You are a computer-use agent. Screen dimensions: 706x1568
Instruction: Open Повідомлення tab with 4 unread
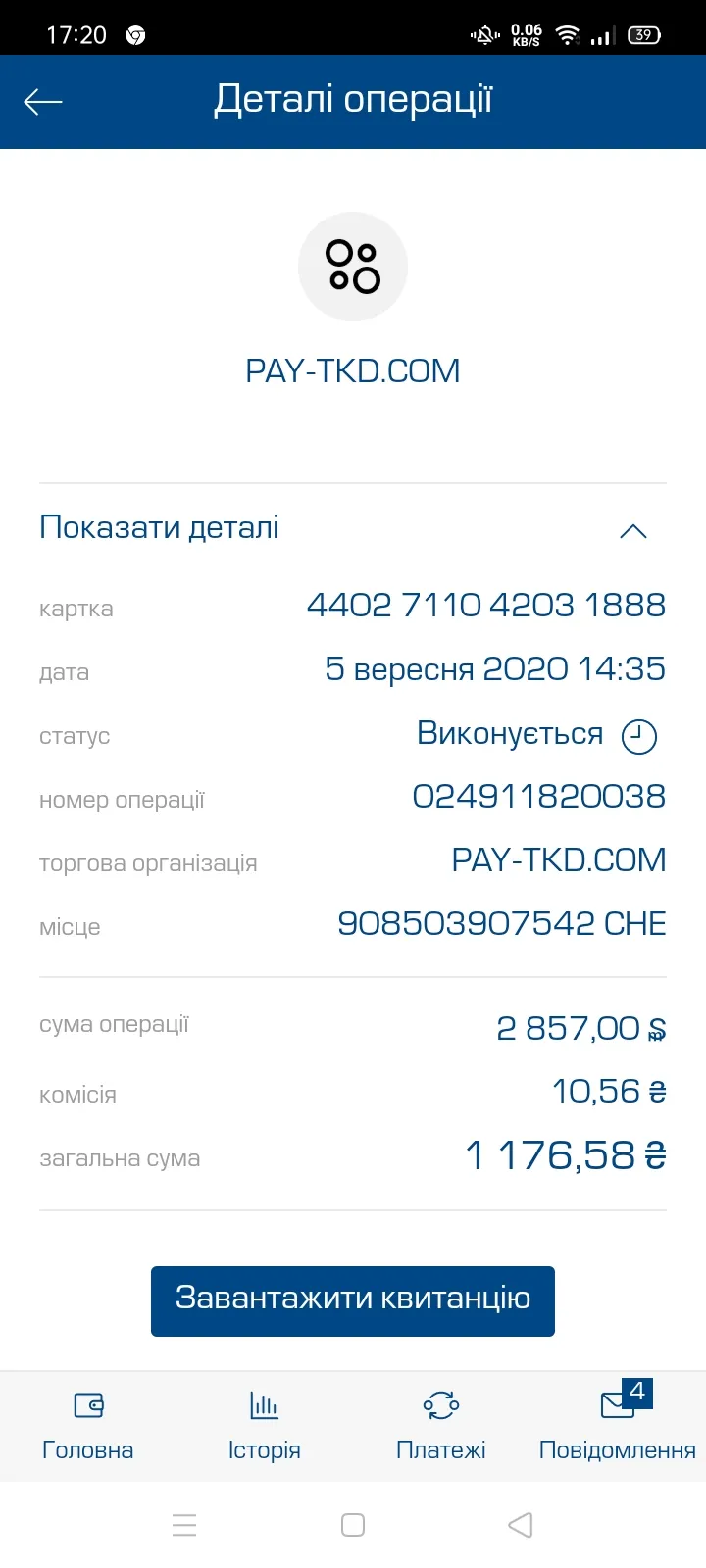[x=618, y=1426]
